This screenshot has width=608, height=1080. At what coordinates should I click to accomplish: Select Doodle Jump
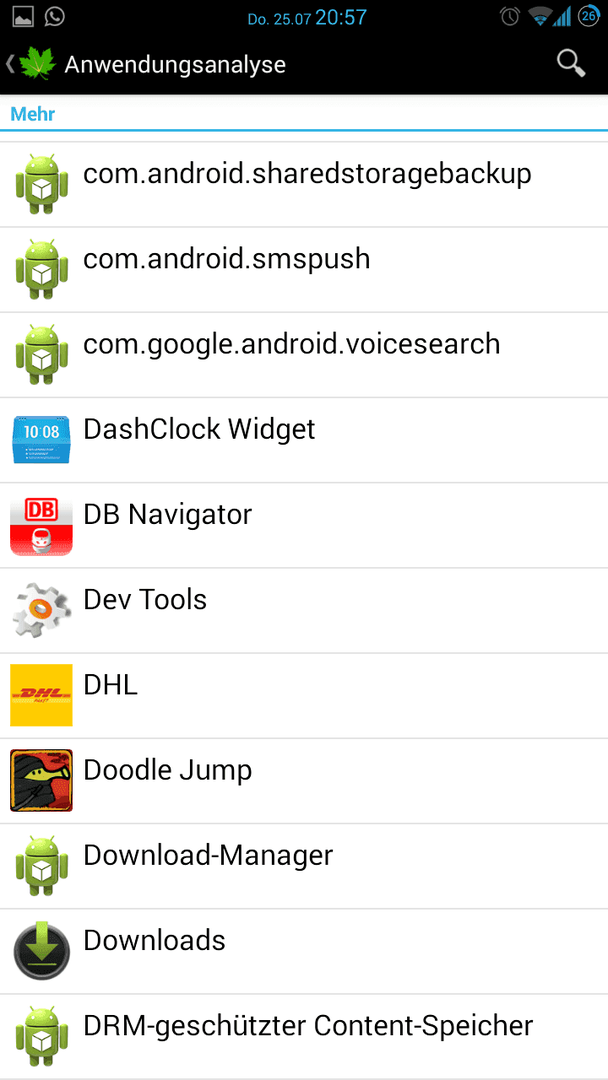(304, 781)
